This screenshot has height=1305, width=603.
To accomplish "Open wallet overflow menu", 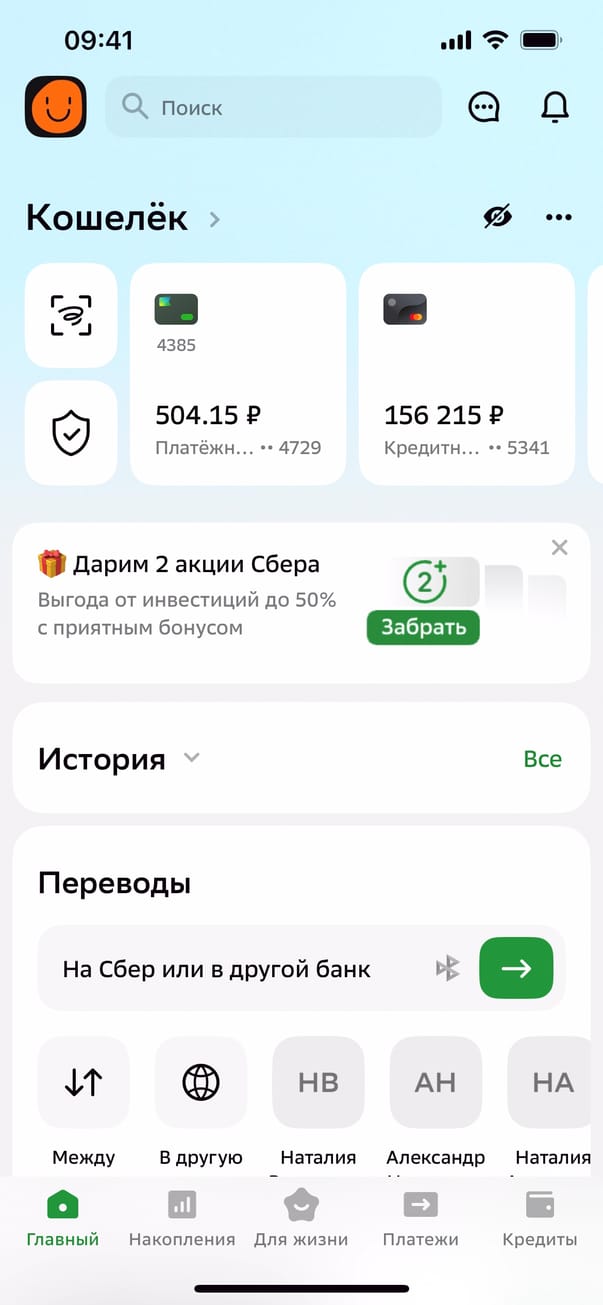I will pyautogui.click(x=558, y=217).
